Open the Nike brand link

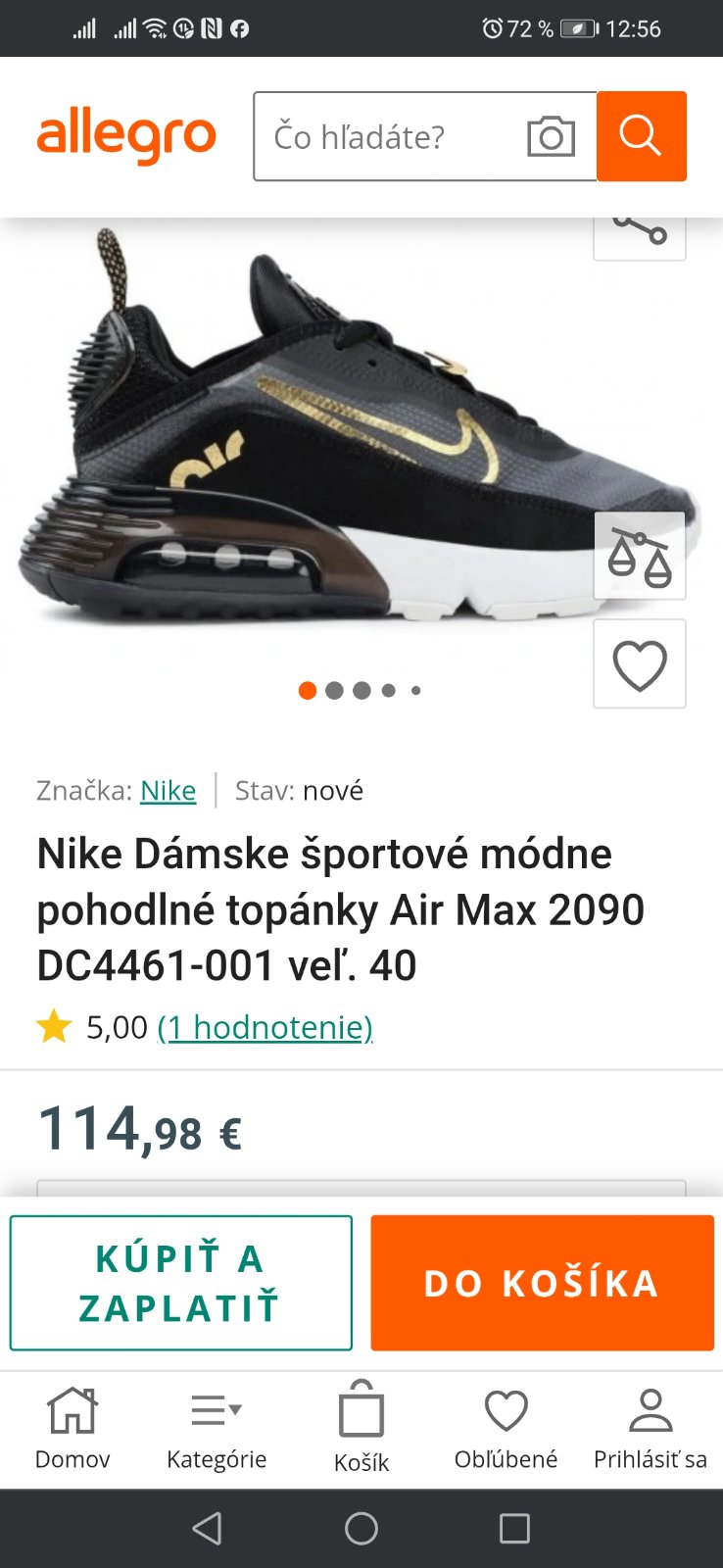click(168, 790)
